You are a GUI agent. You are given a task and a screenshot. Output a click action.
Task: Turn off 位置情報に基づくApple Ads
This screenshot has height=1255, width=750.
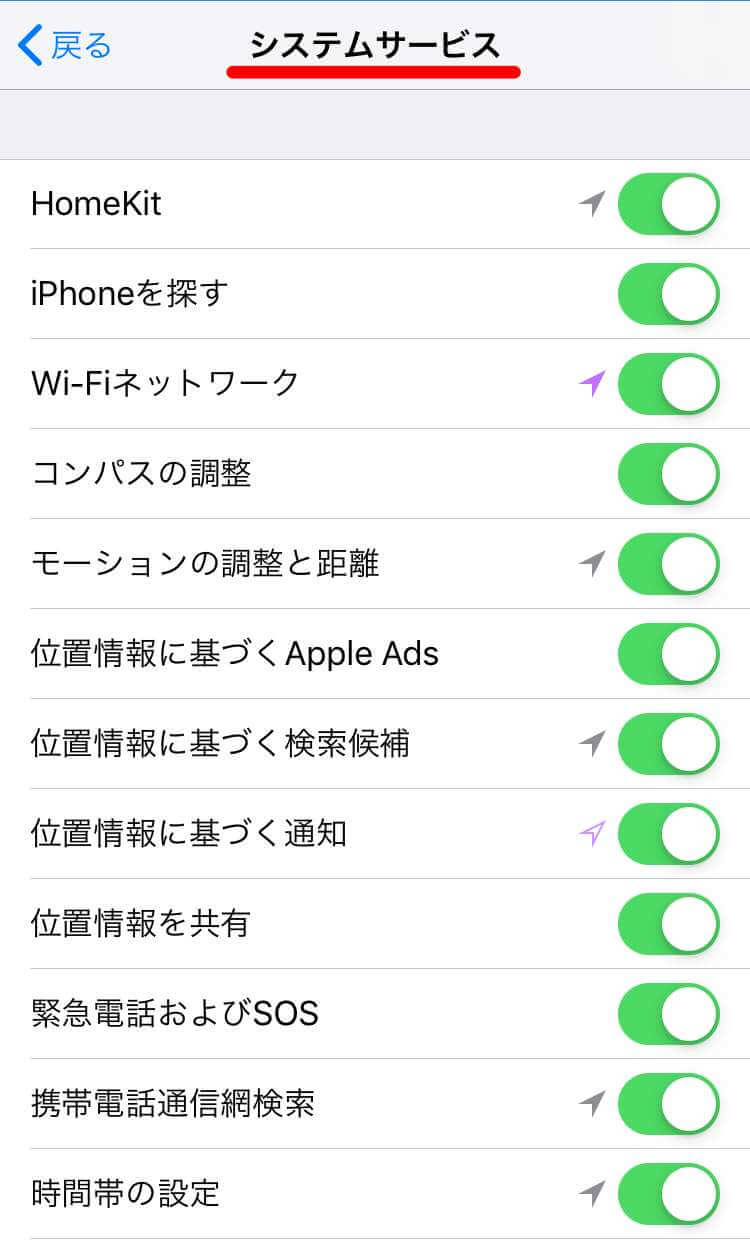668,654
